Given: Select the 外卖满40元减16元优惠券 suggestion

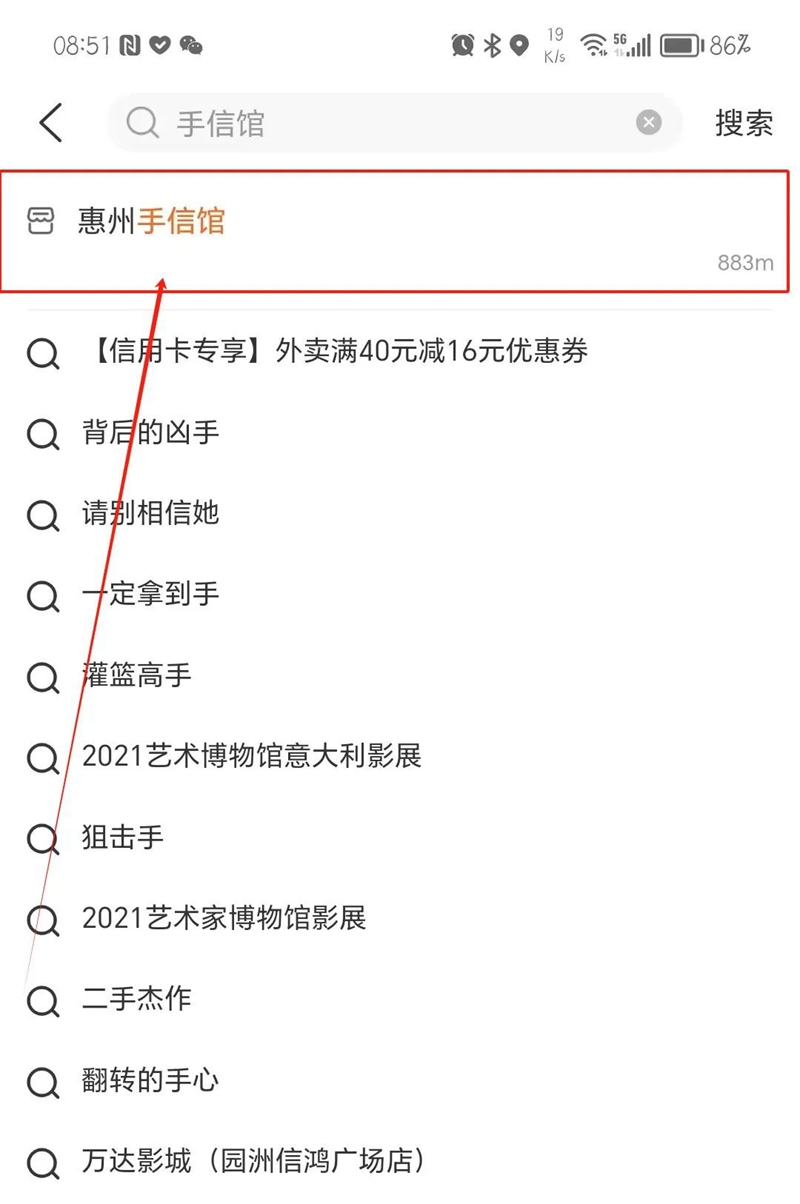Looking at the screenshot, I should (x=334, y=351).
